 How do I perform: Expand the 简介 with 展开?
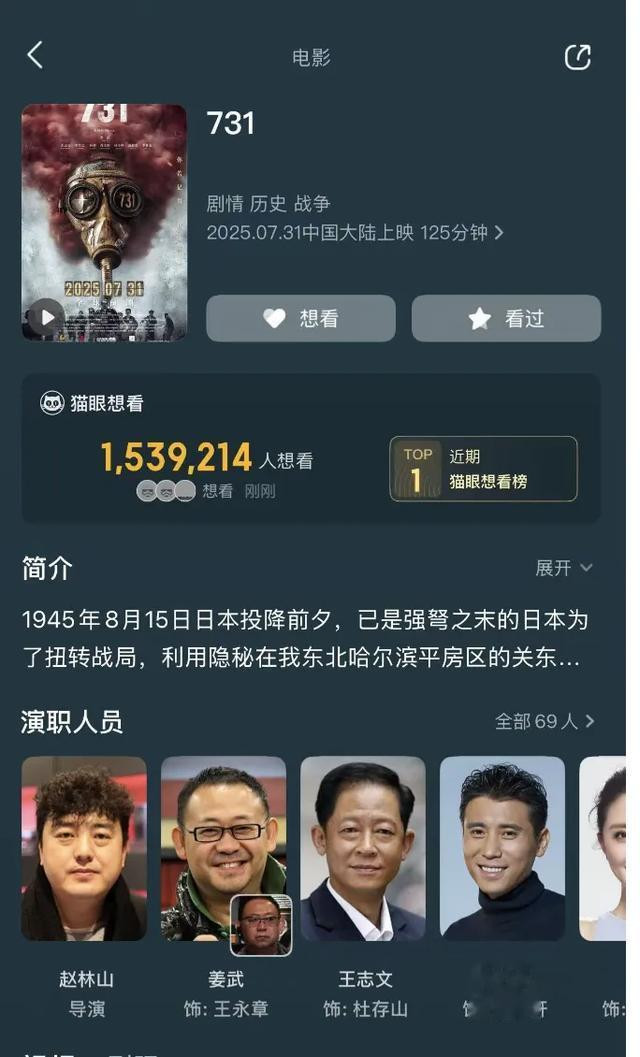click(x=564, y=568)
